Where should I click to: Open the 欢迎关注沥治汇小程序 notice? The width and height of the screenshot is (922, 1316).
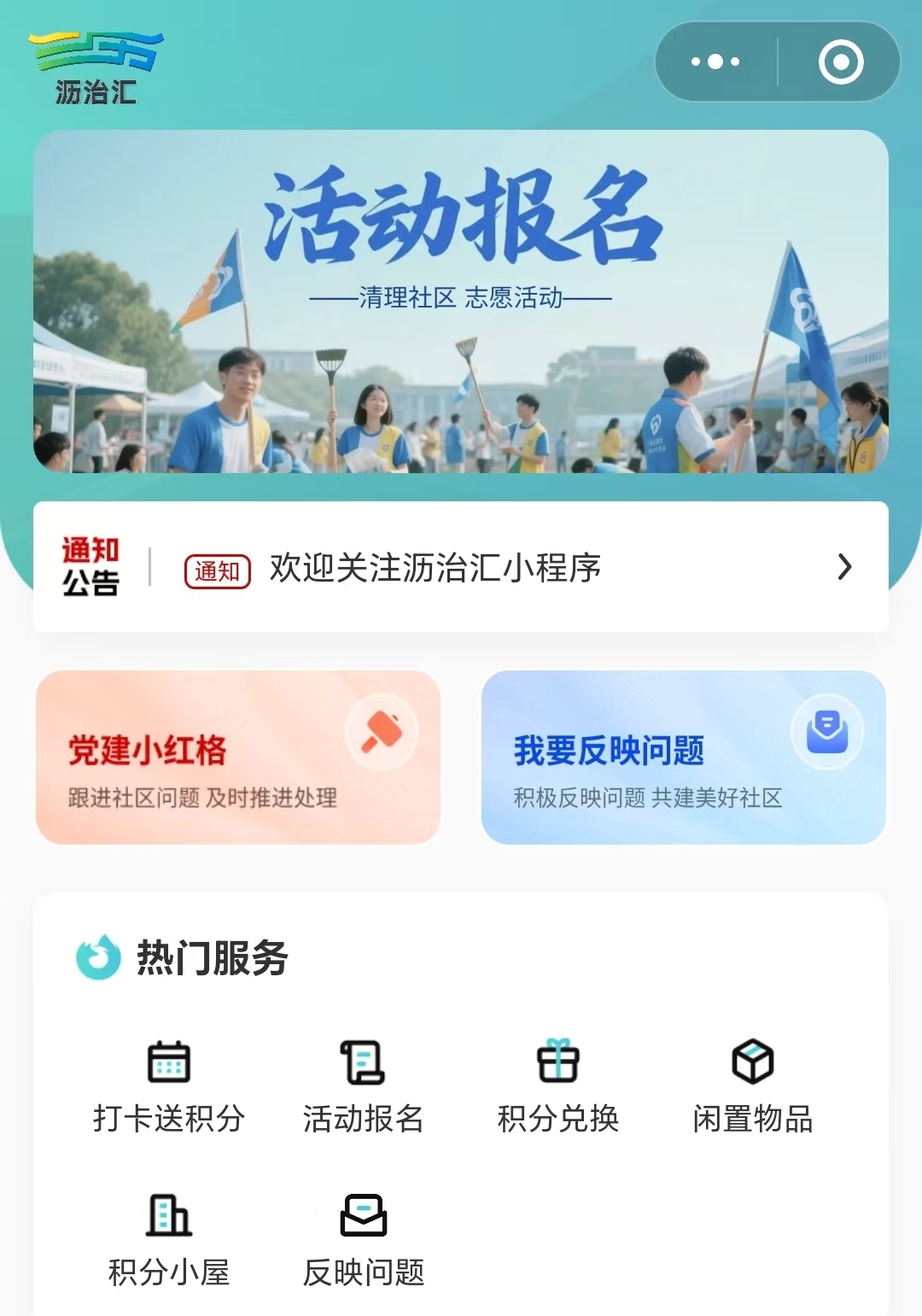(x=435, y=568)
